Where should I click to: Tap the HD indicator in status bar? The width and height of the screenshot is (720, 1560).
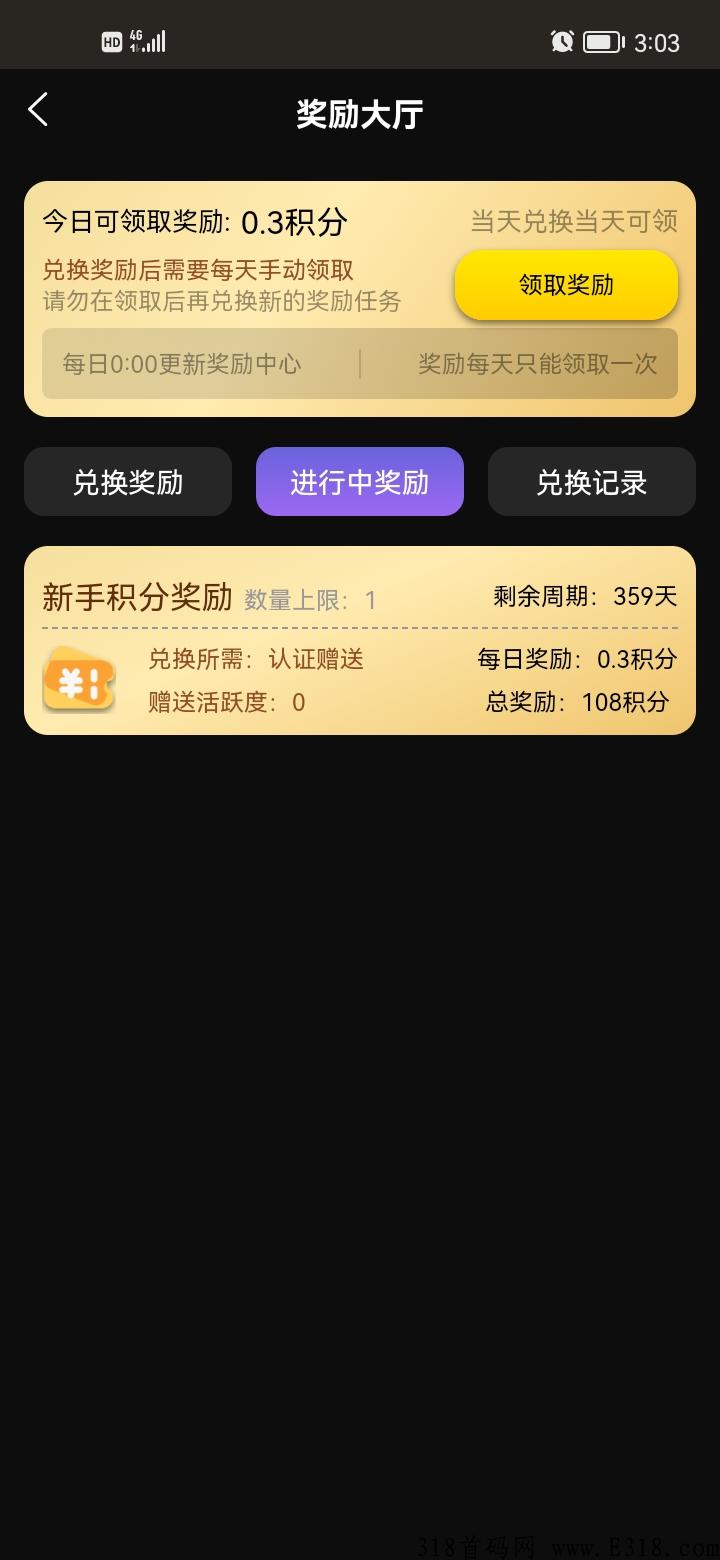pos(110,41)
